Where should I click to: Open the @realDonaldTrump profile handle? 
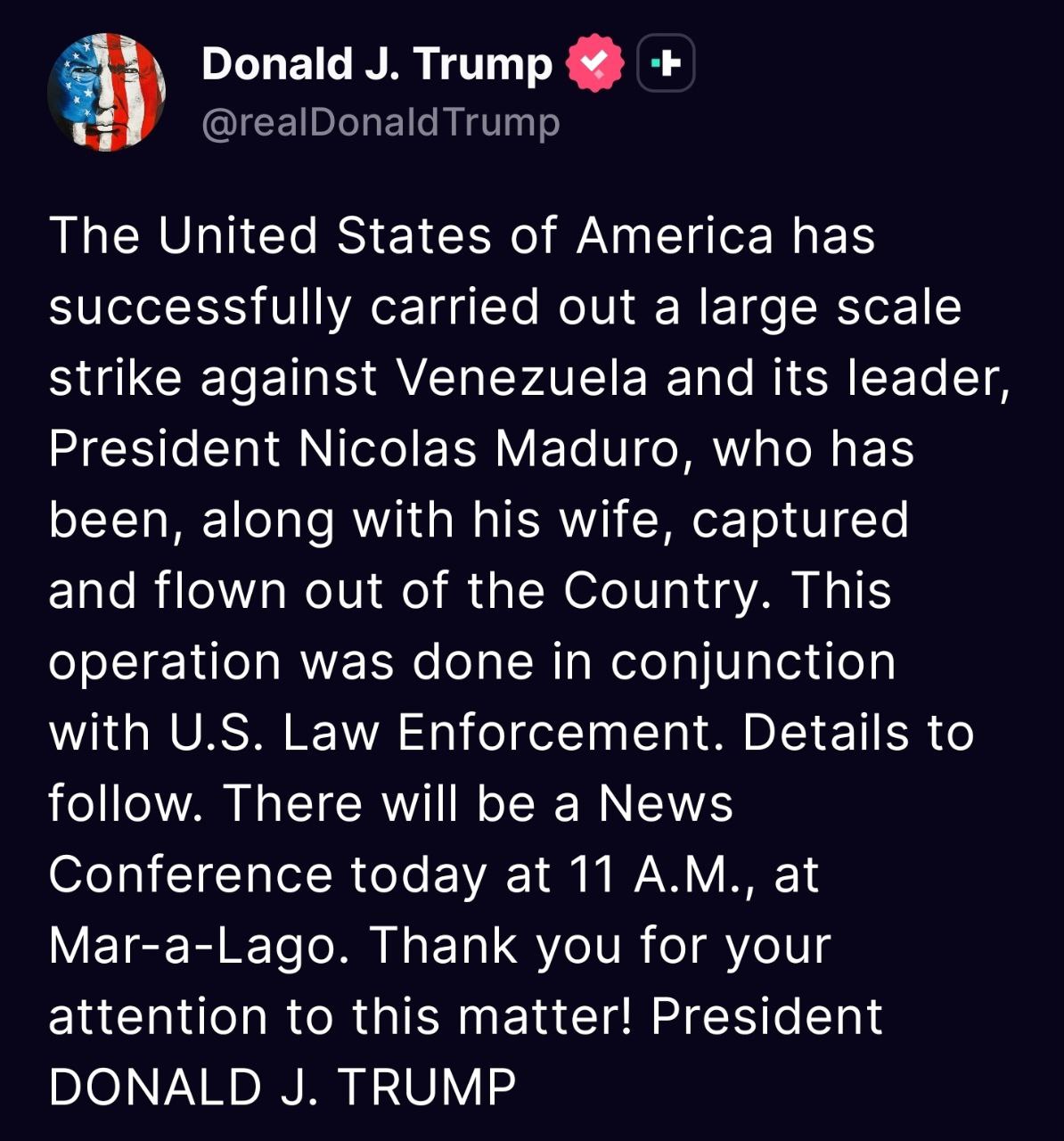pyautogui.click(x=381, y=122)
